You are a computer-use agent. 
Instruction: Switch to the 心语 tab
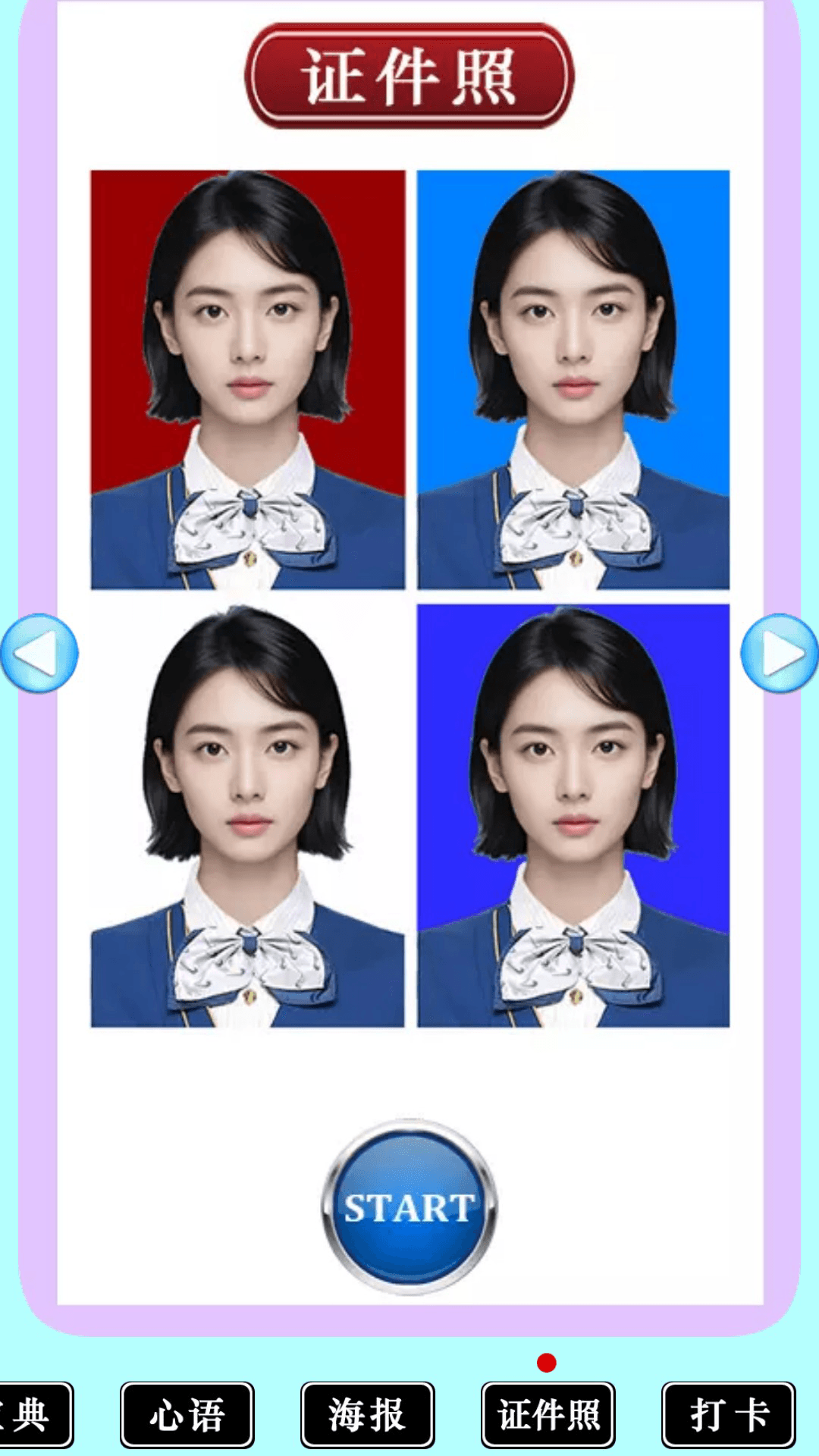coord(187,1415)
